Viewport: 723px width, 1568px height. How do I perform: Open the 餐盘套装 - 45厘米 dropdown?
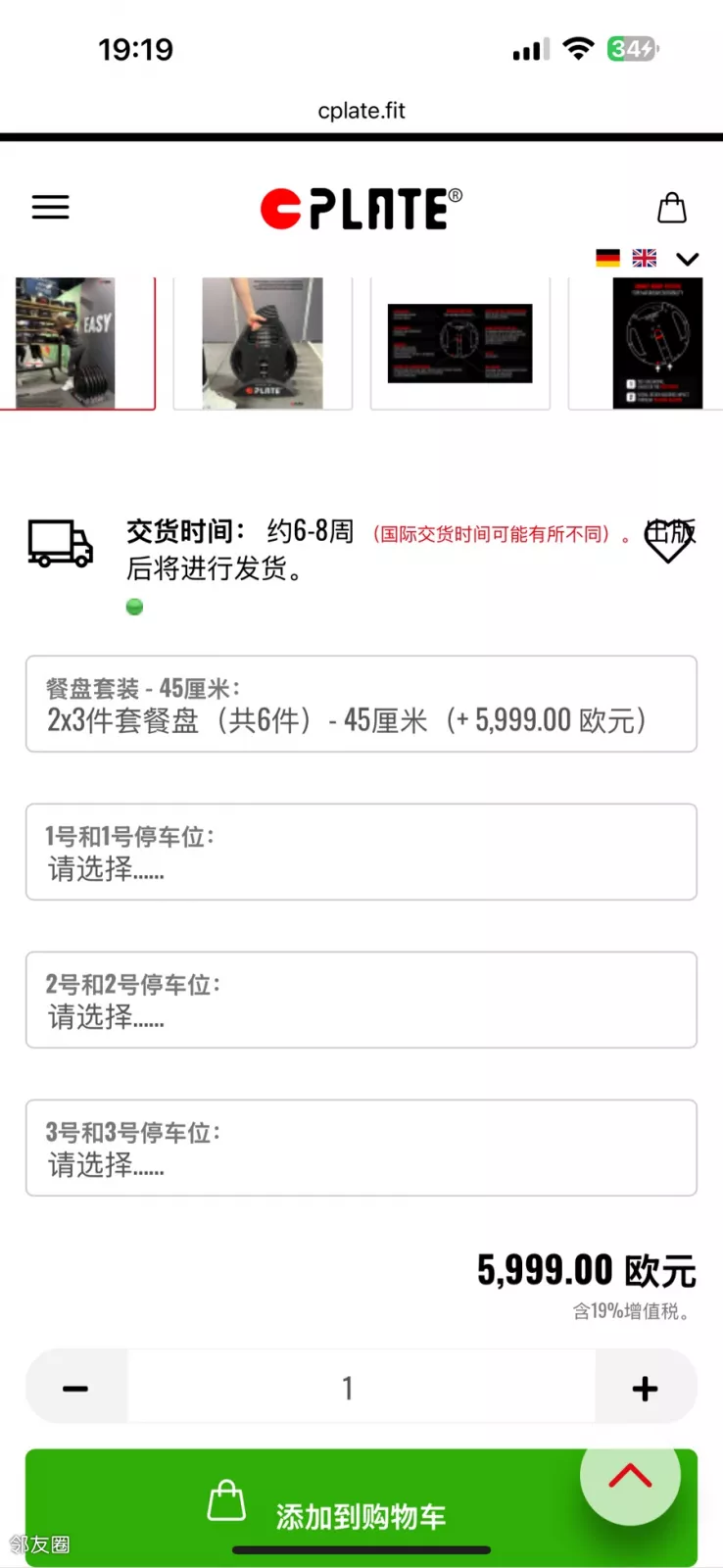[361, 704]
